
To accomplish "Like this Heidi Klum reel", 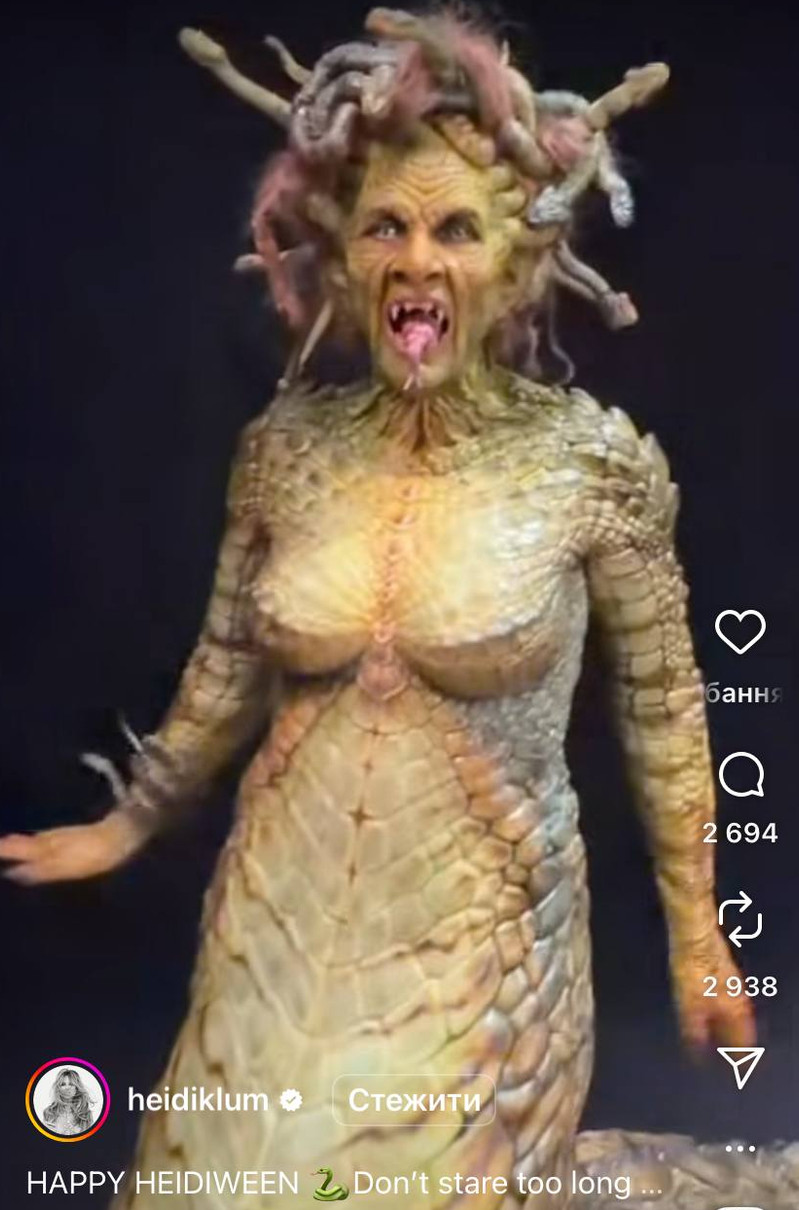I will point(740,631).
